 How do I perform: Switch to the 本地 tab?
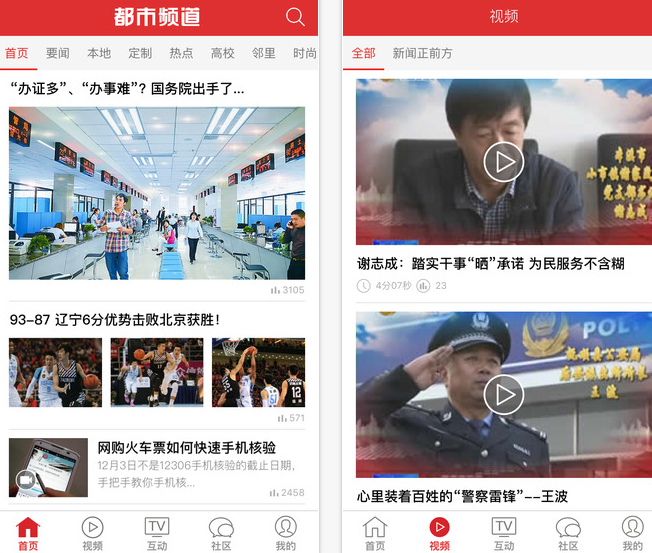(99, 53)
